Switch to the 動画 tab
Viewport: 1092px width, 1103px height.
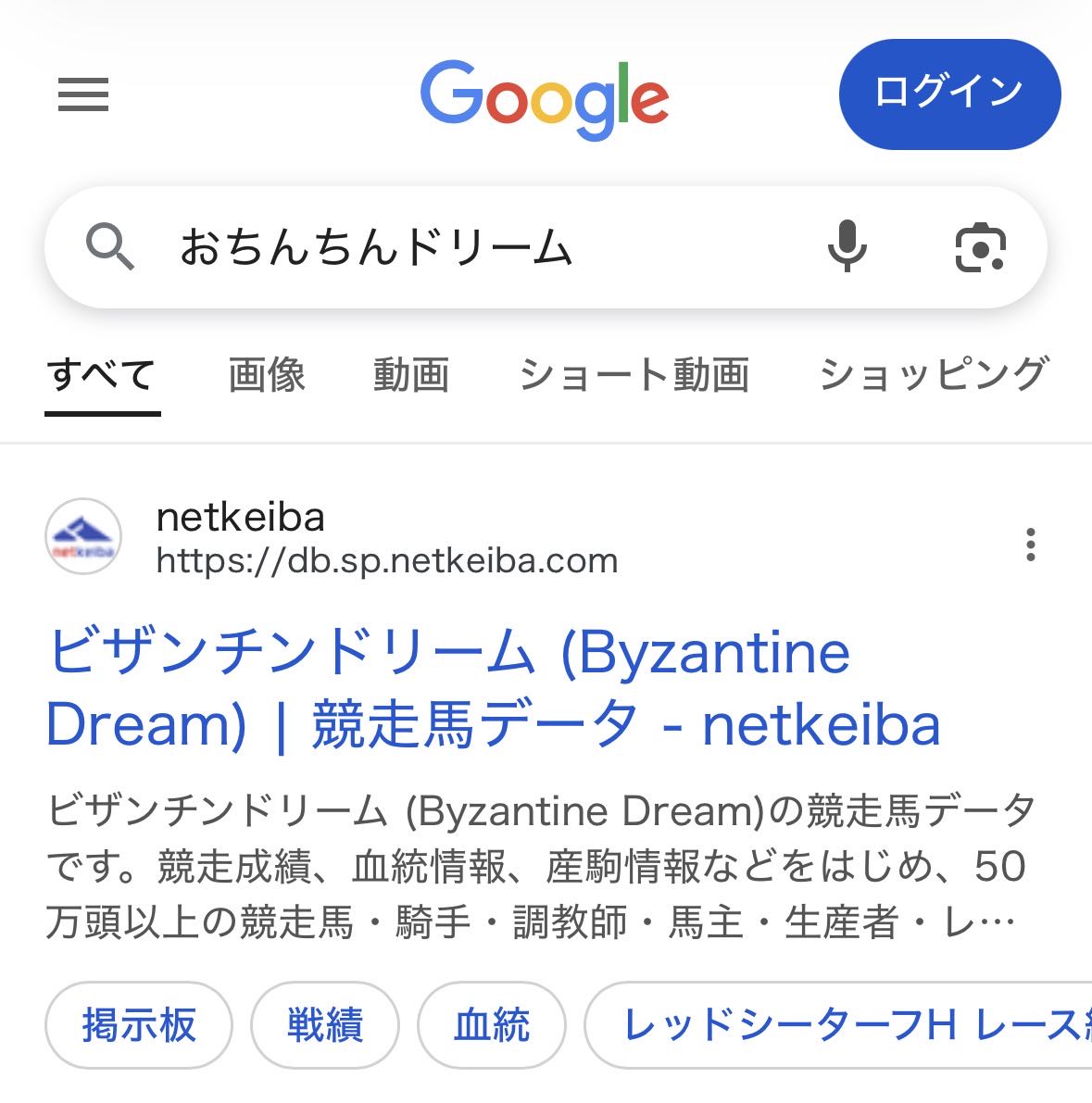(x=411, y=375)
